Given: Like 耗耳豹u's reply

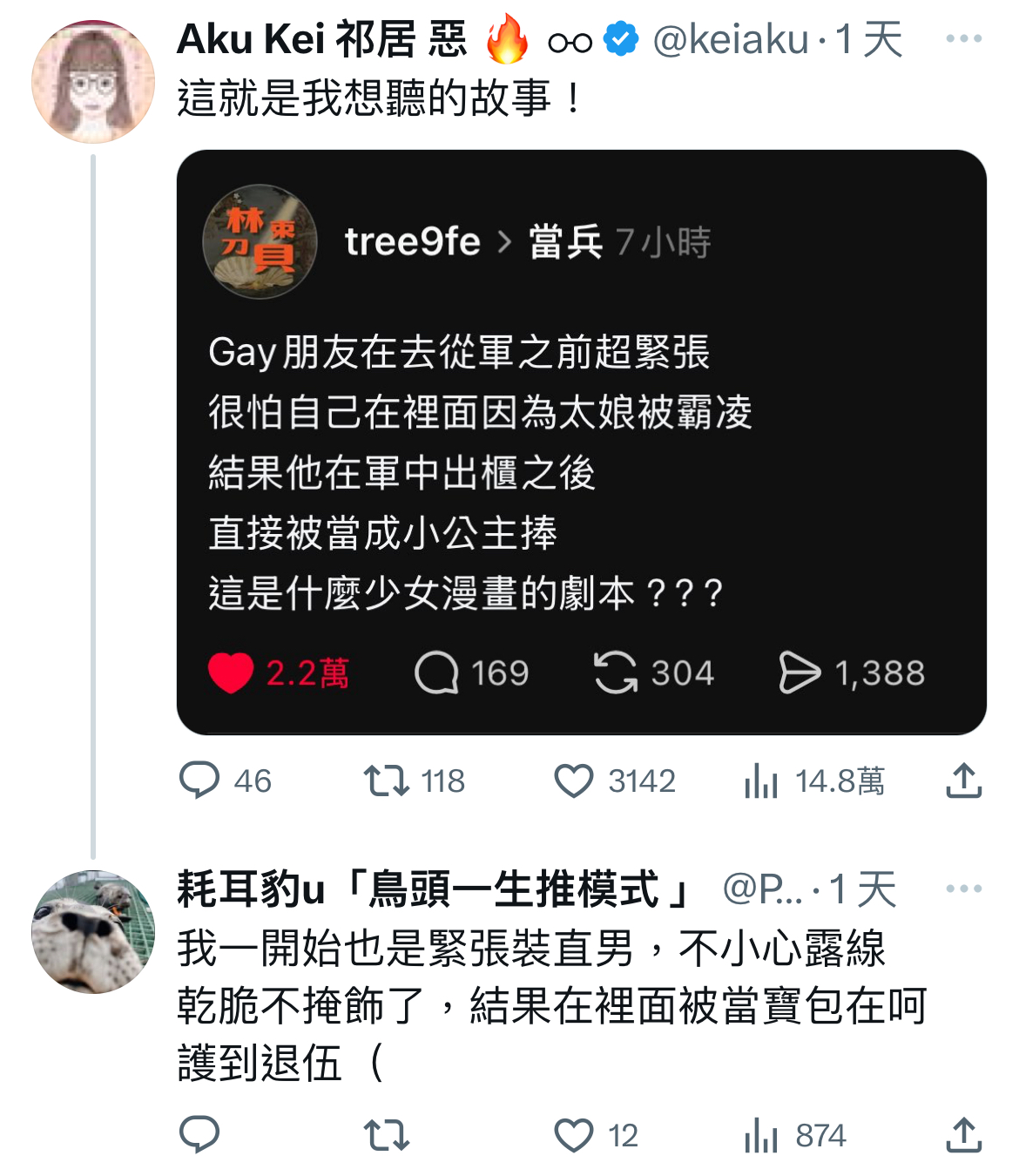Looking at the screenshot, I should click(574, 1135).
